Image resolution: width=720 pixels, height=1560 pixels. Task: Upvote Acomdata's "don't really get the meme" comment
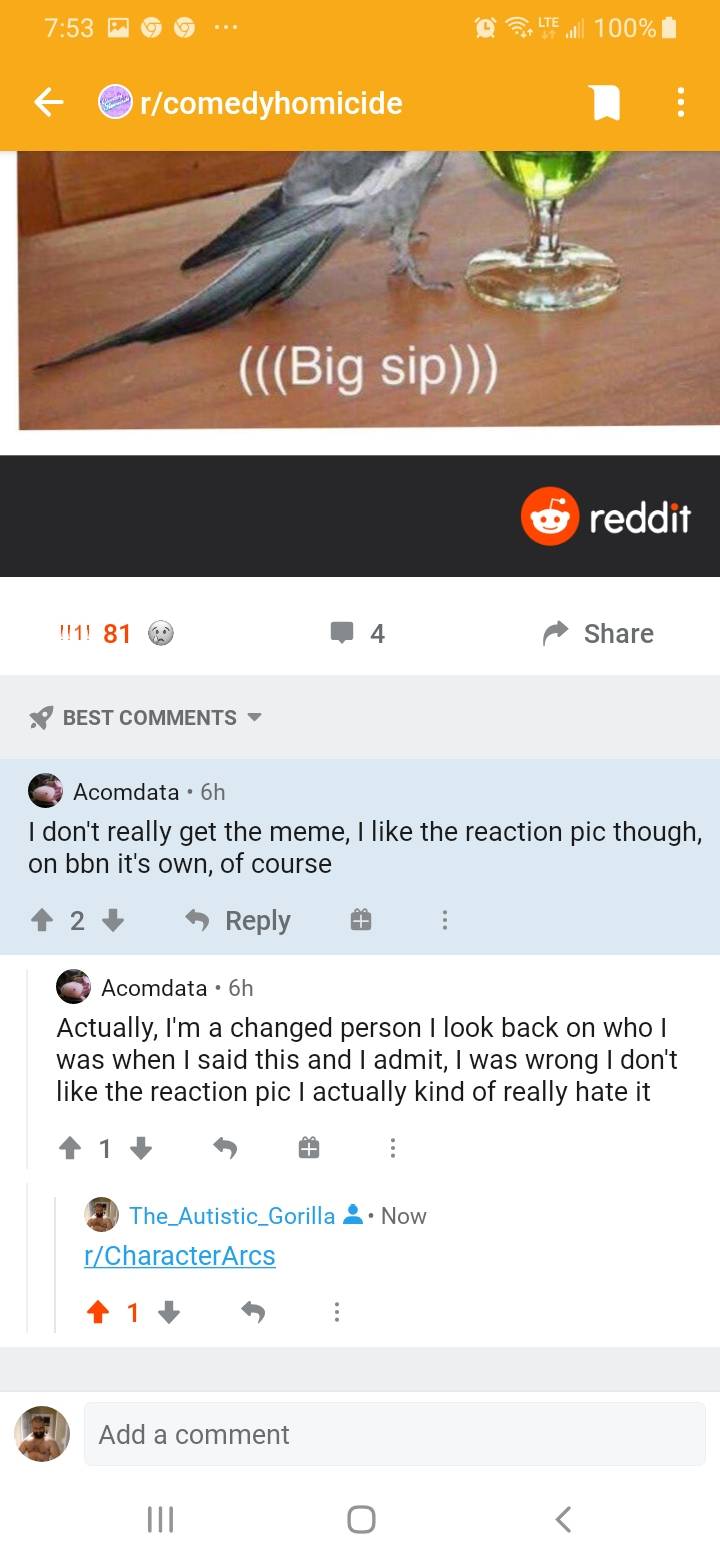click(42, 920)
